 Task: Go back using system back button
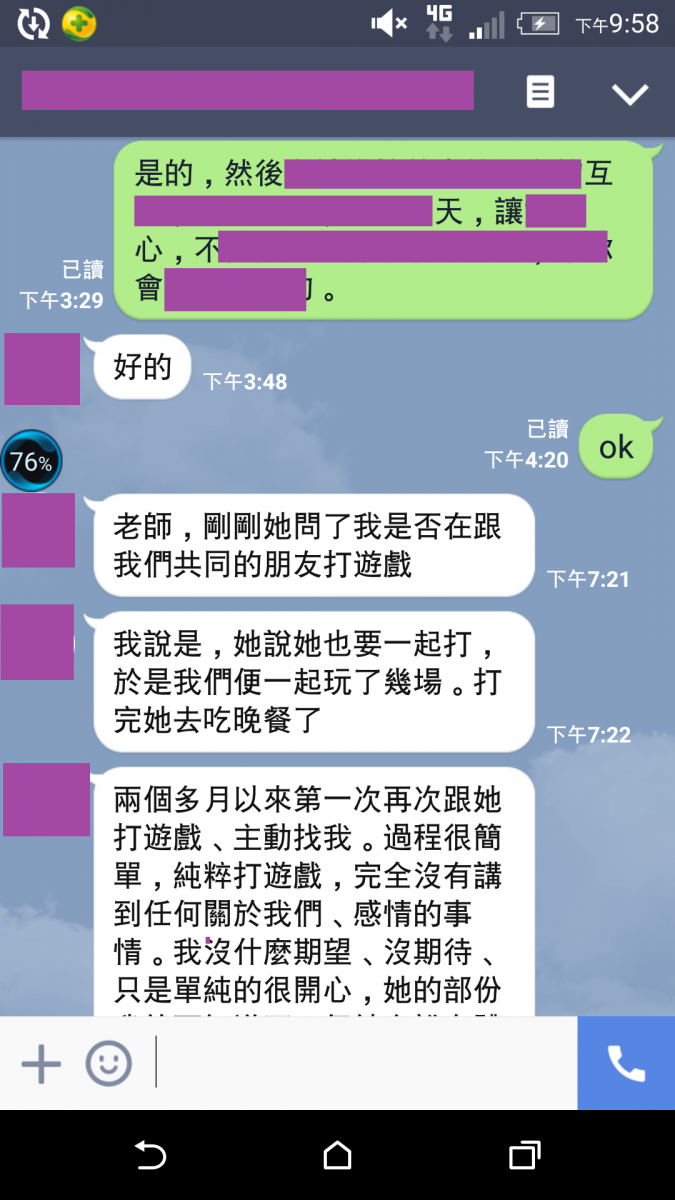pos(150,1156)
